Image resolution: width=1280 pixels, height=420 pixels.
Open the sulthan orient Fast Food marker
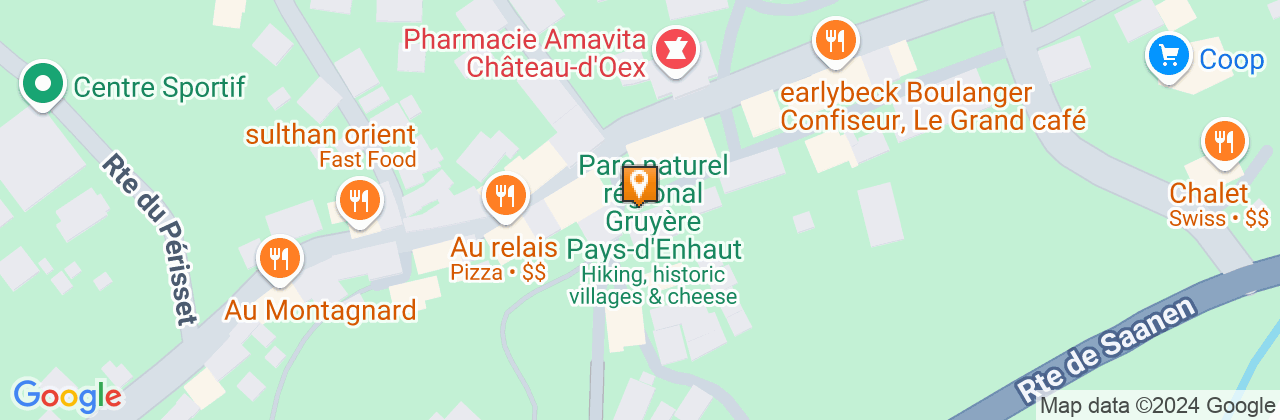(358, 200)
